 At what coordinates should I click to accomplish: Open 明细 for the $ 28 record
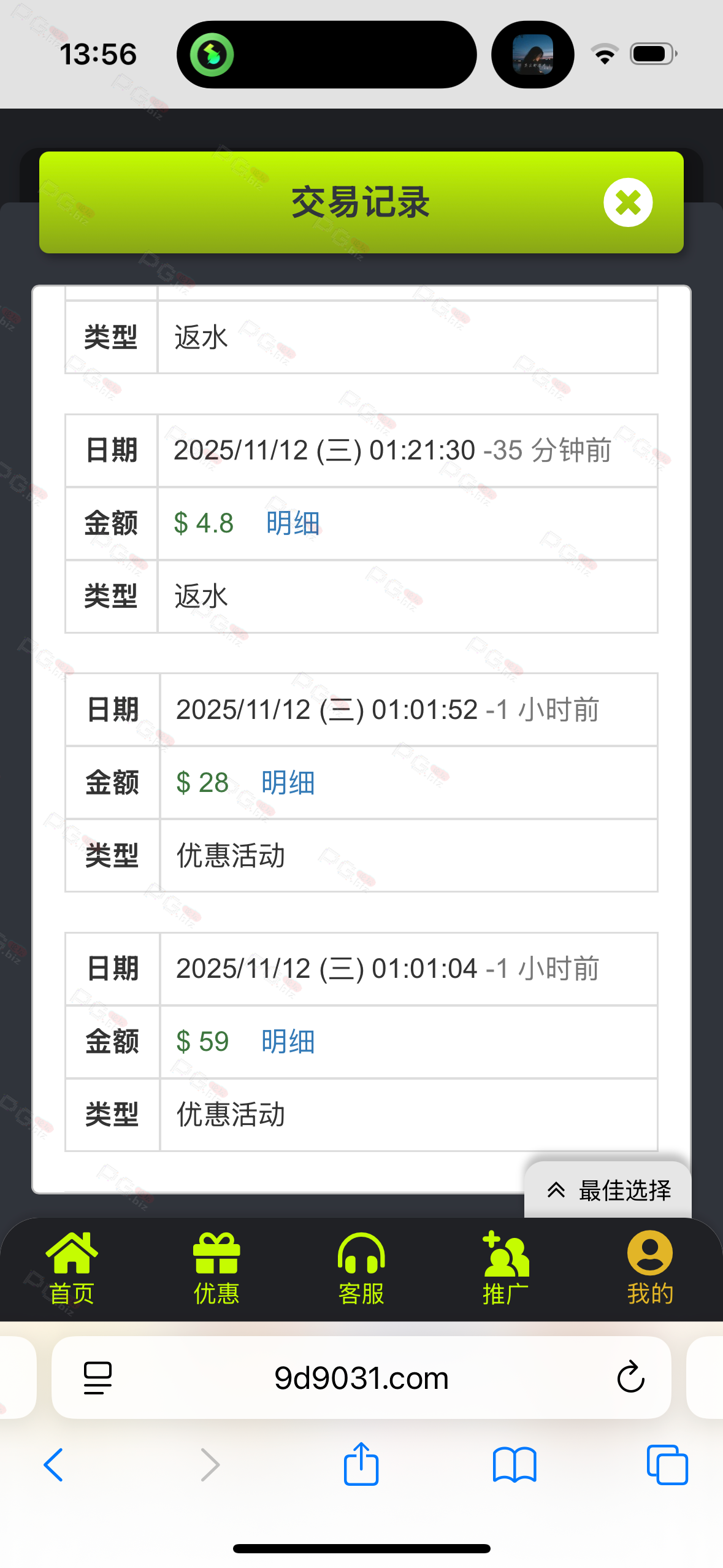pos(288,783)
